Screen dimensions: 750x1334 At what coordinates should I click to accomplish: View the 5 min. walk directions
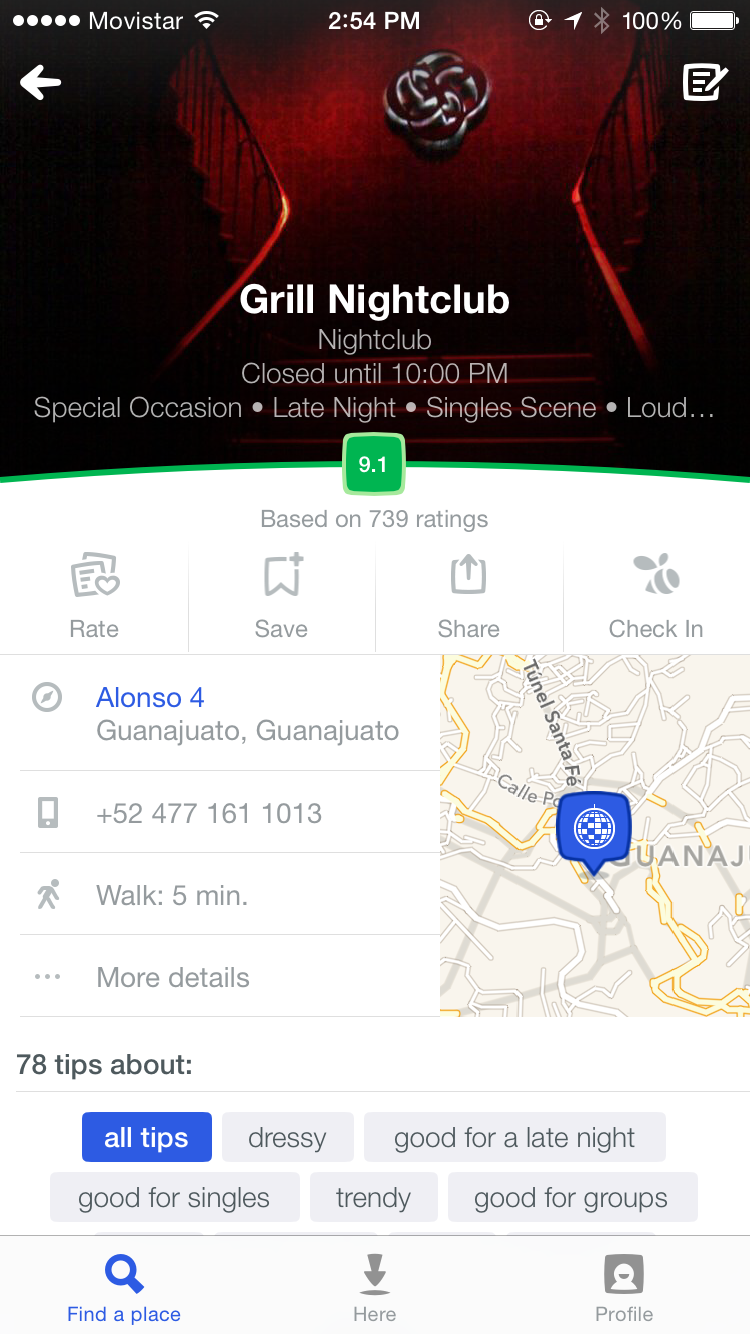click(172, 895)
